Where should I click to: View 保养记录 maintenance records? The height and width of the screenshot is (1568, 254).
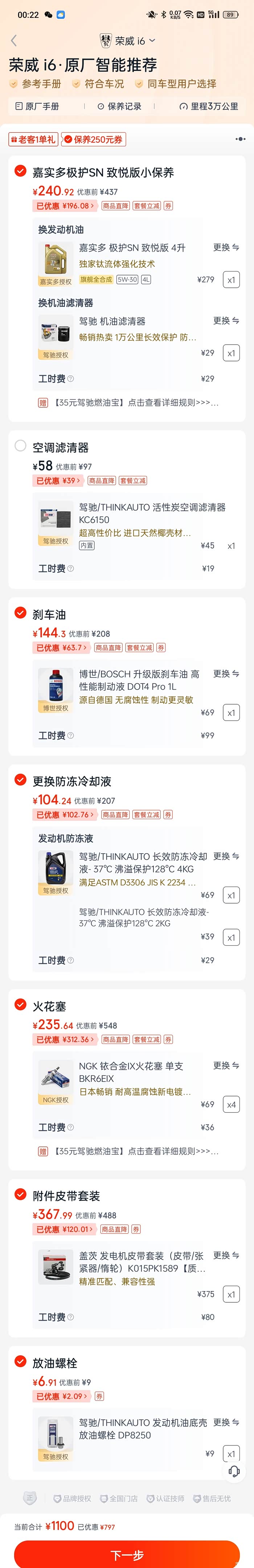tap(119, 106)
